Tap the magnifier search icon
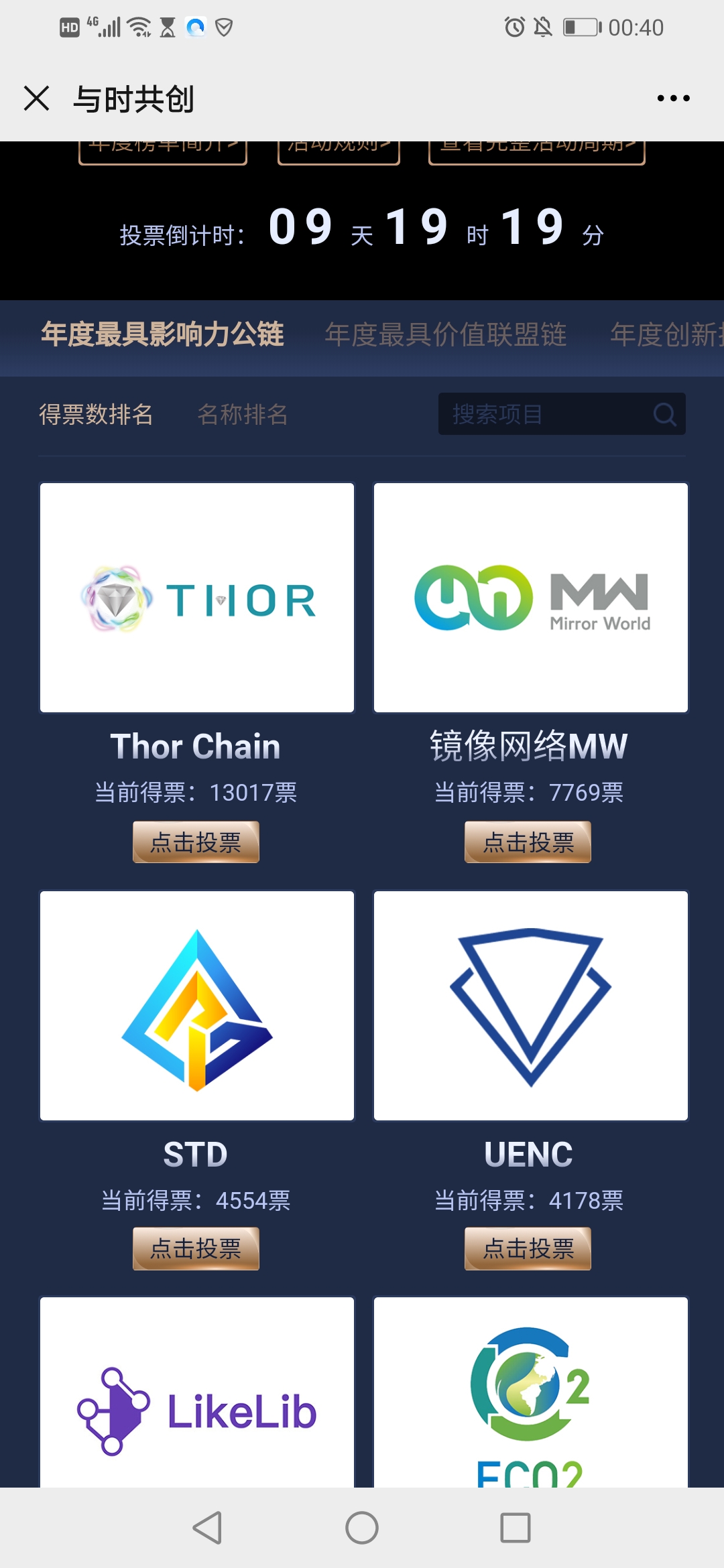 point(664,414)
